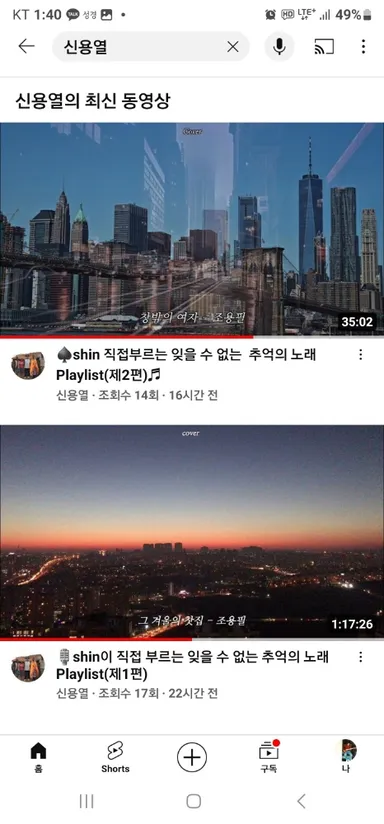Open options for the Playlist(제1편) video

[360, 657]
